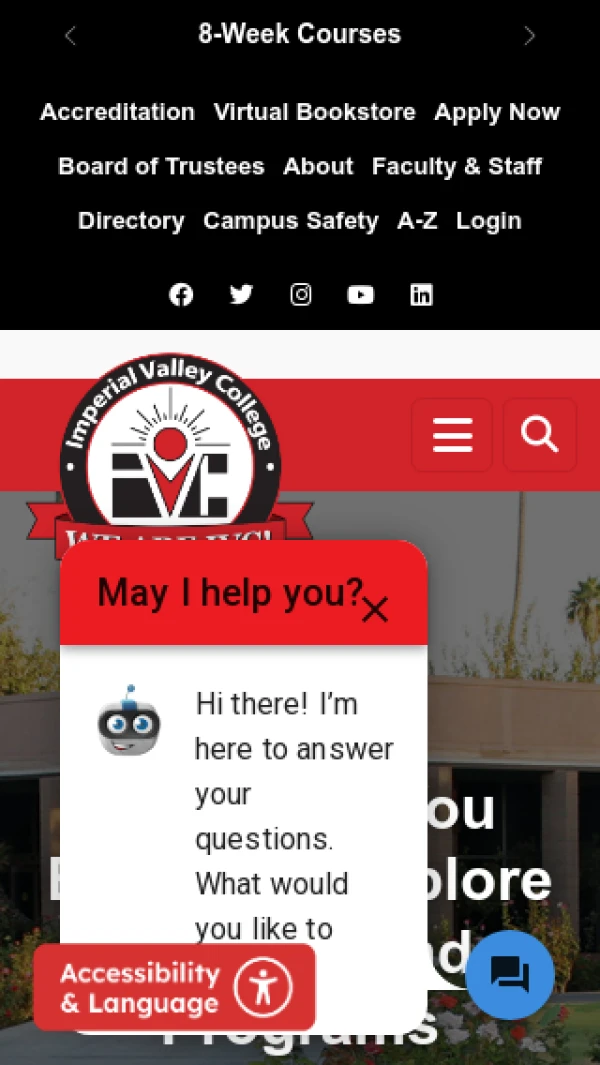View the Campus Safety page
The height and width of the screenshot is (1065, 600).
pyautogui.click(x=291, y=221)
